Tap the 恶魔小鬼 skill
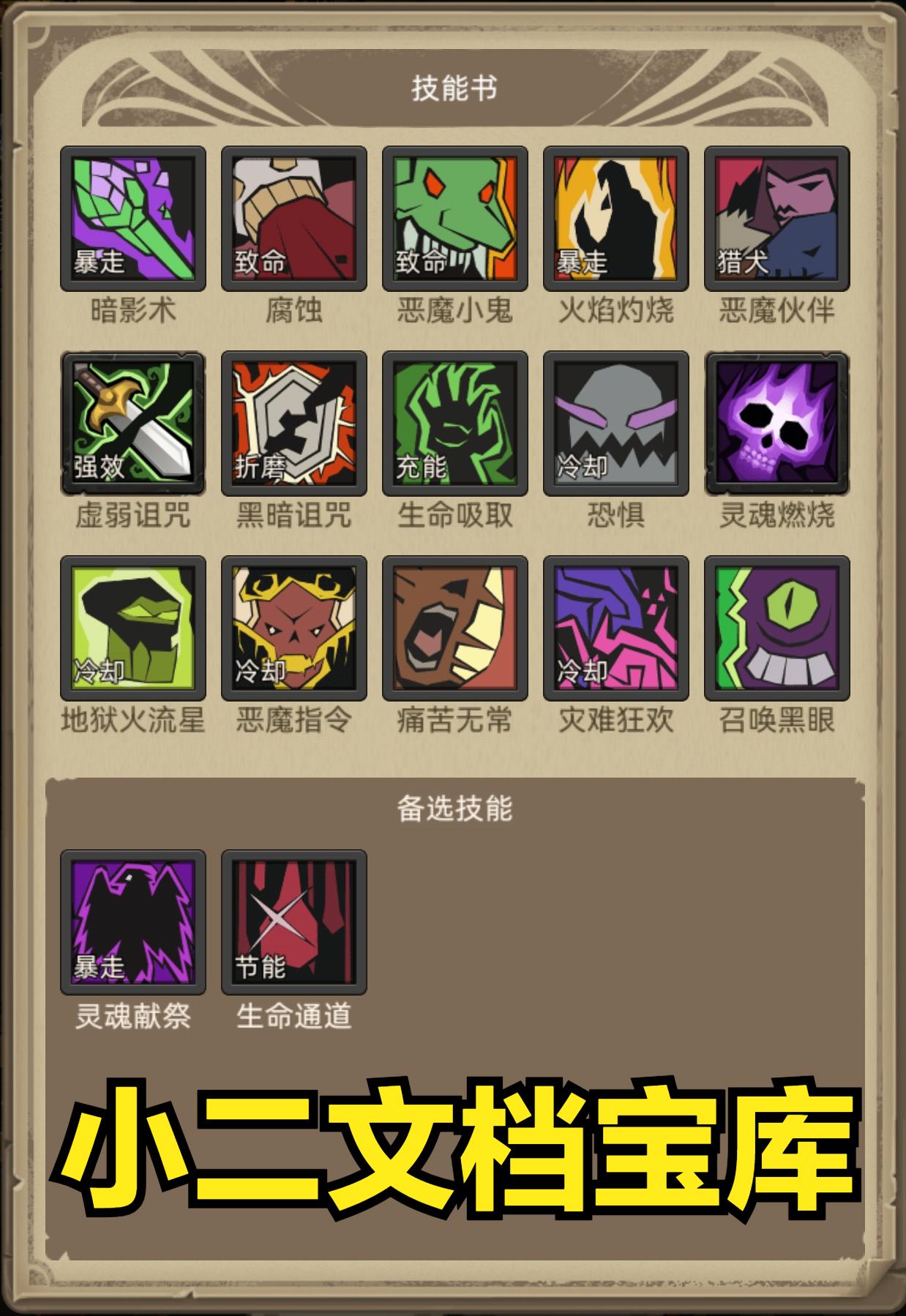This screenshot has width=906, height=1316. pos(455,218)
